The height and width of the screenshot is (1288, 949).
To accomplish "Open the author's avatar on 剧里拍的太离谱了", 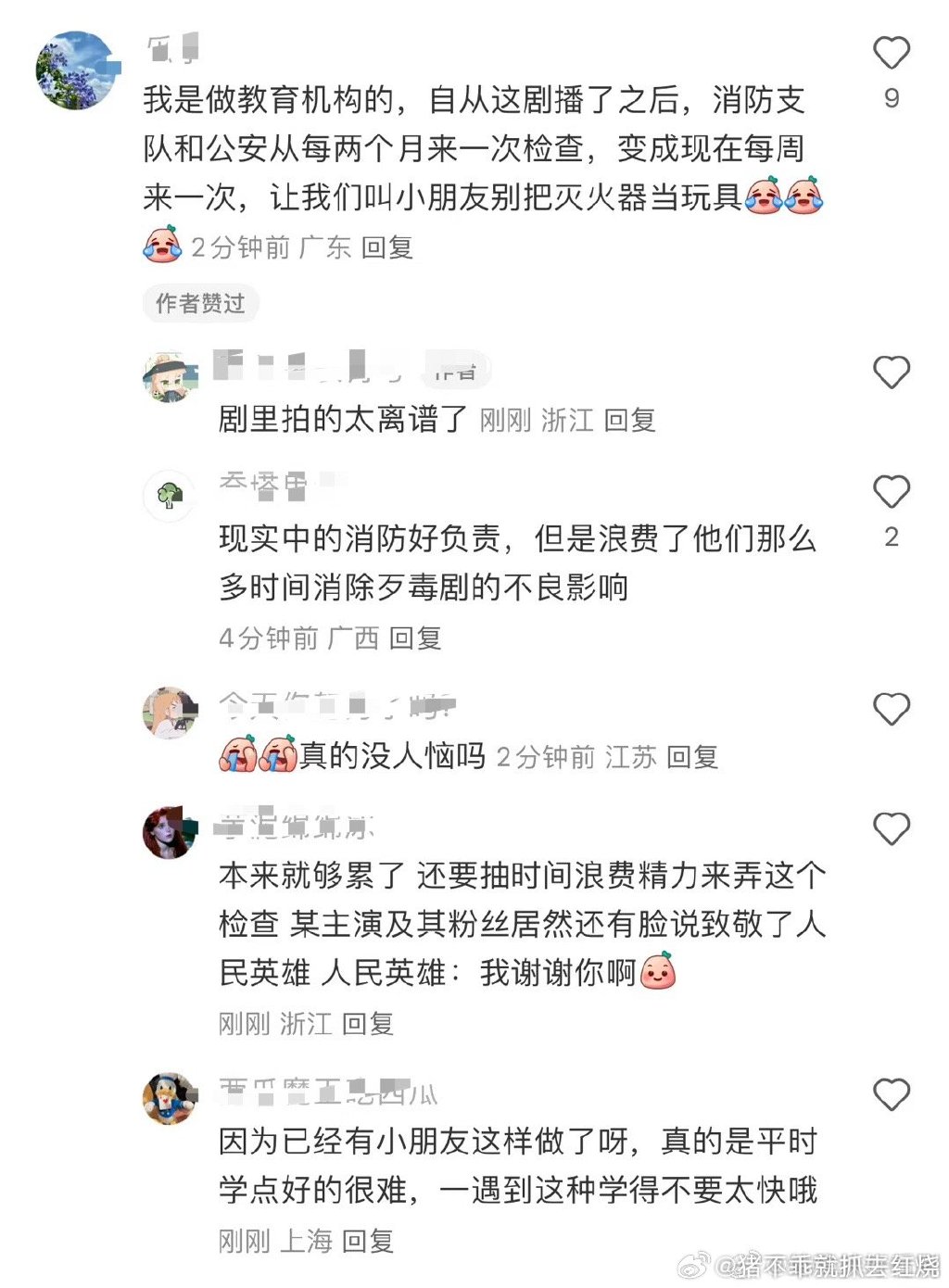I will 171,377.
